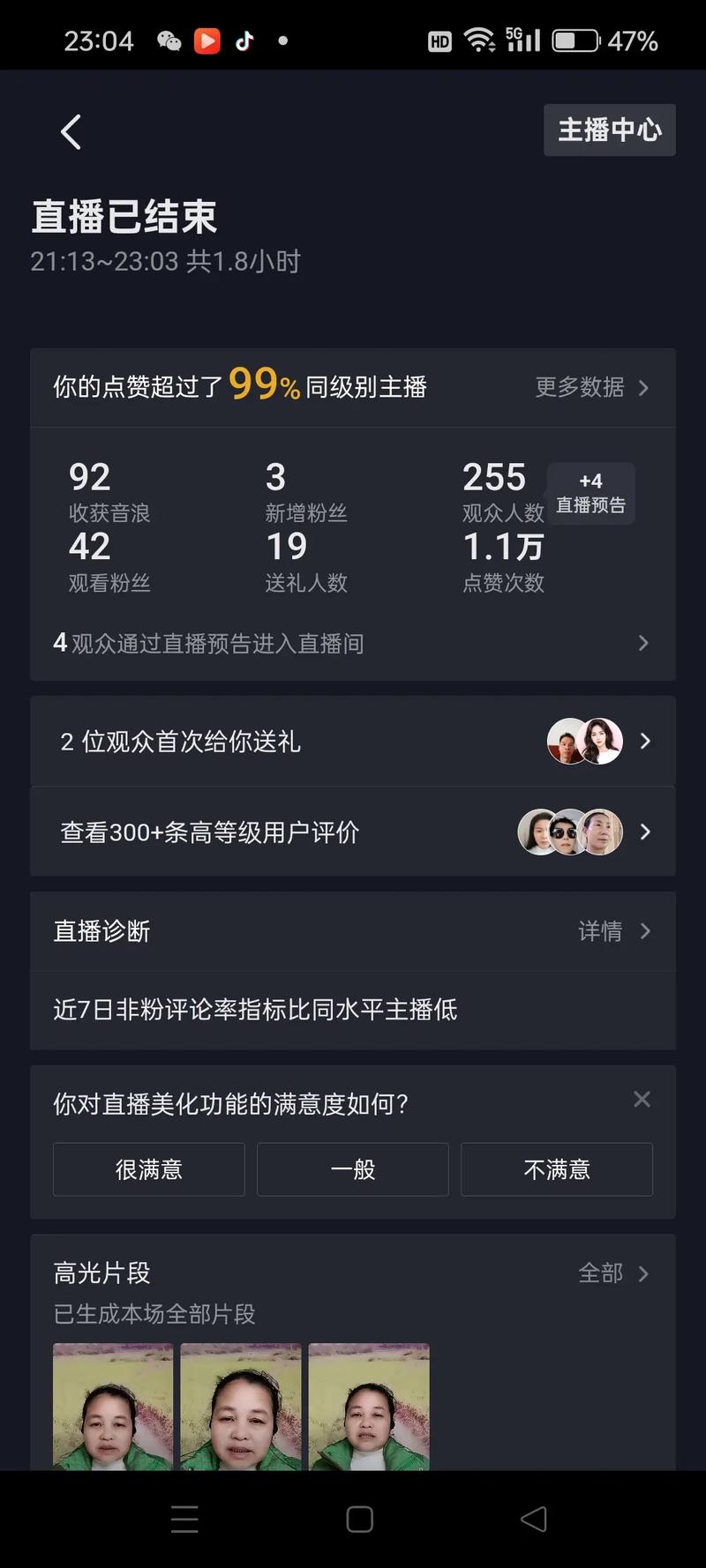Screen dimensions: 706x1568
Task: View 300+条高等级用户评价
Action: click(265, 832)
